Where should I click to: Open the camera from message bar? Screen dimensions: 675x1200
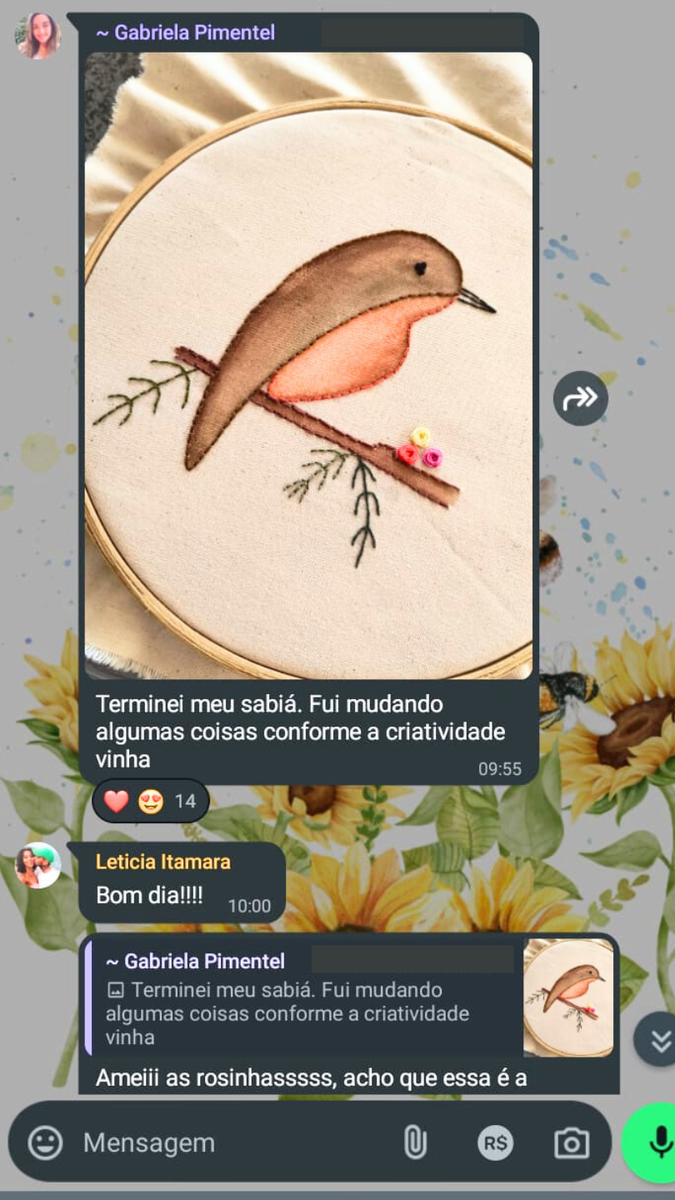572,1142
